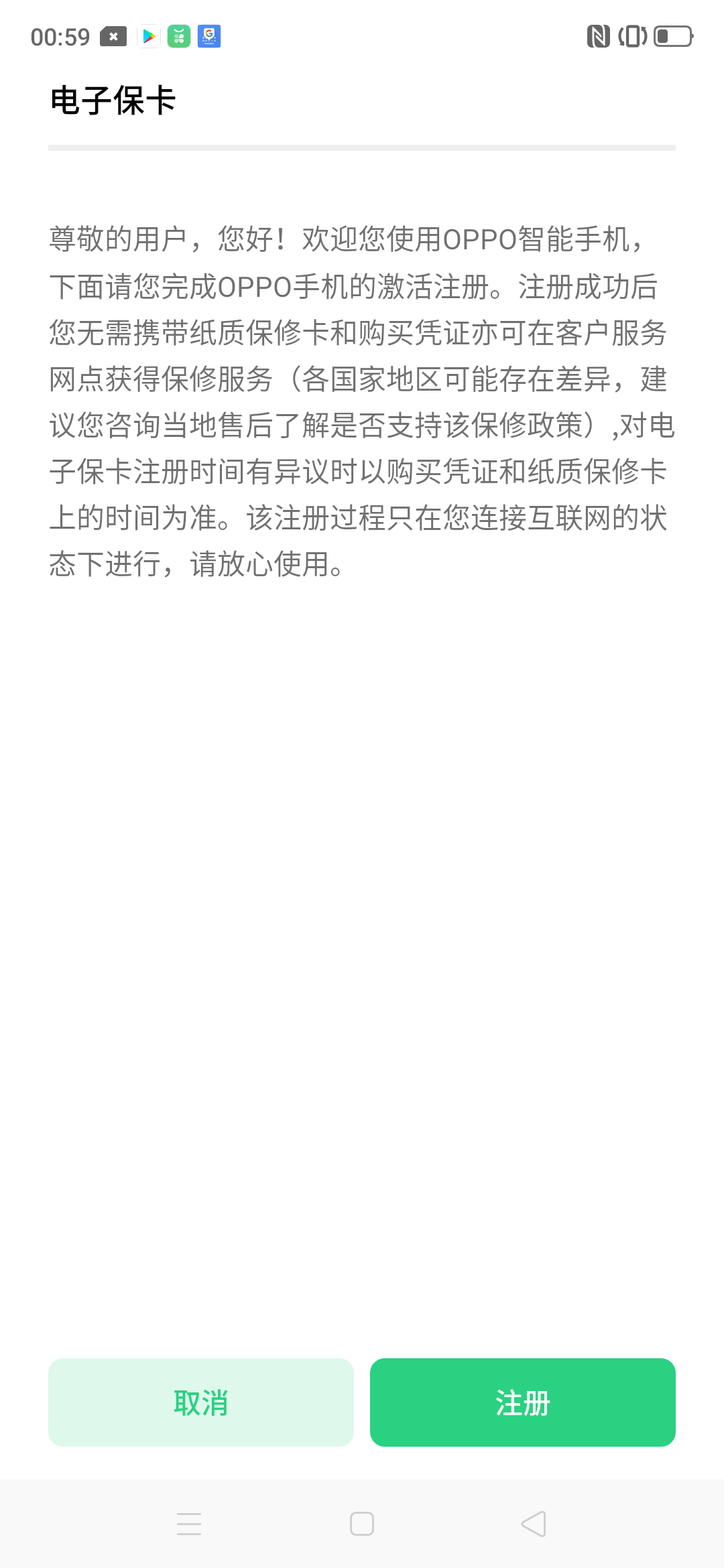Go back using the system back button
The width and height of the screenshot is (724, 1568).
(534, 1524)
